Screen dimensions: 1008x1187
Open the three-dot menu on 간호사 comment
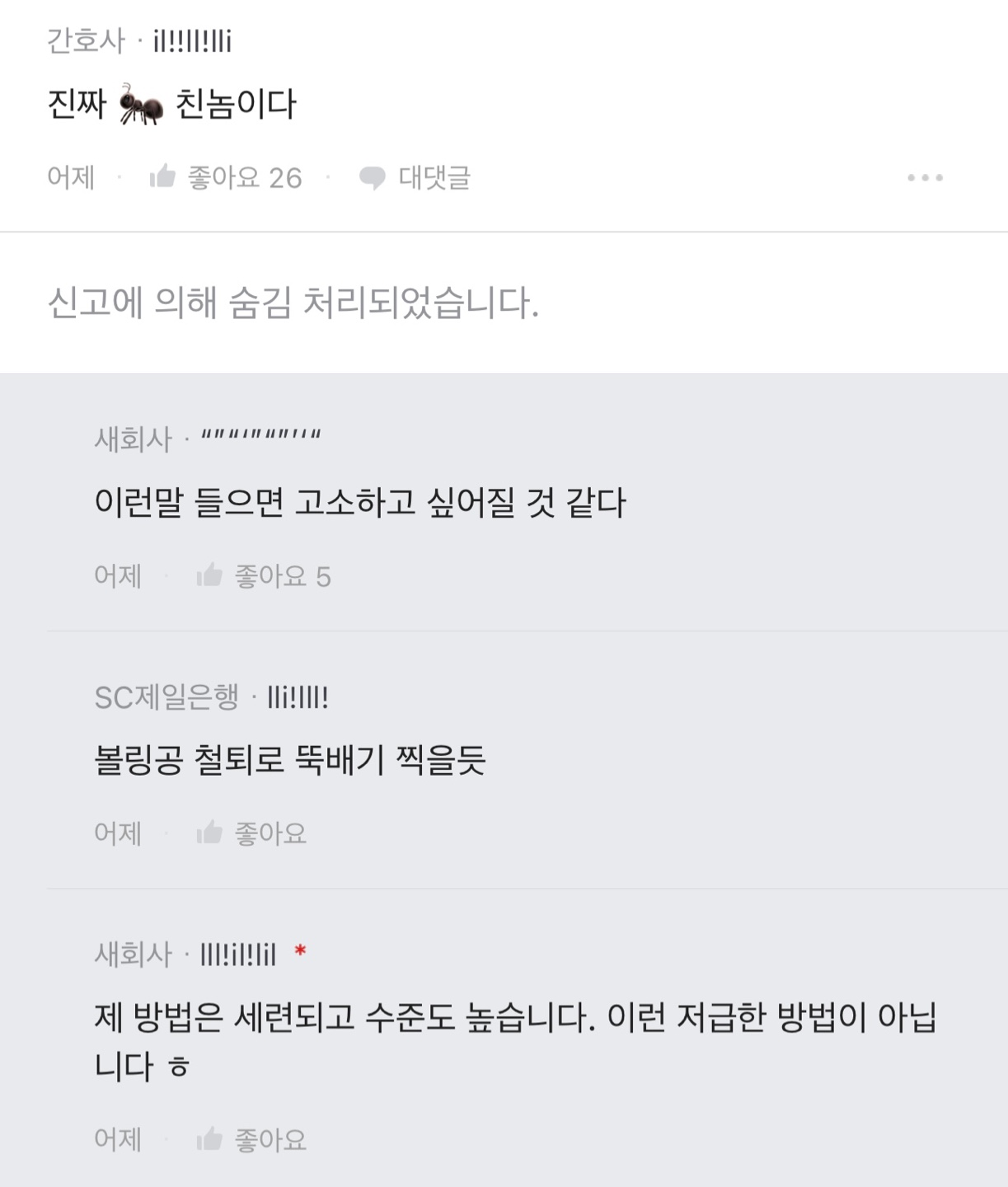[925, 177]
